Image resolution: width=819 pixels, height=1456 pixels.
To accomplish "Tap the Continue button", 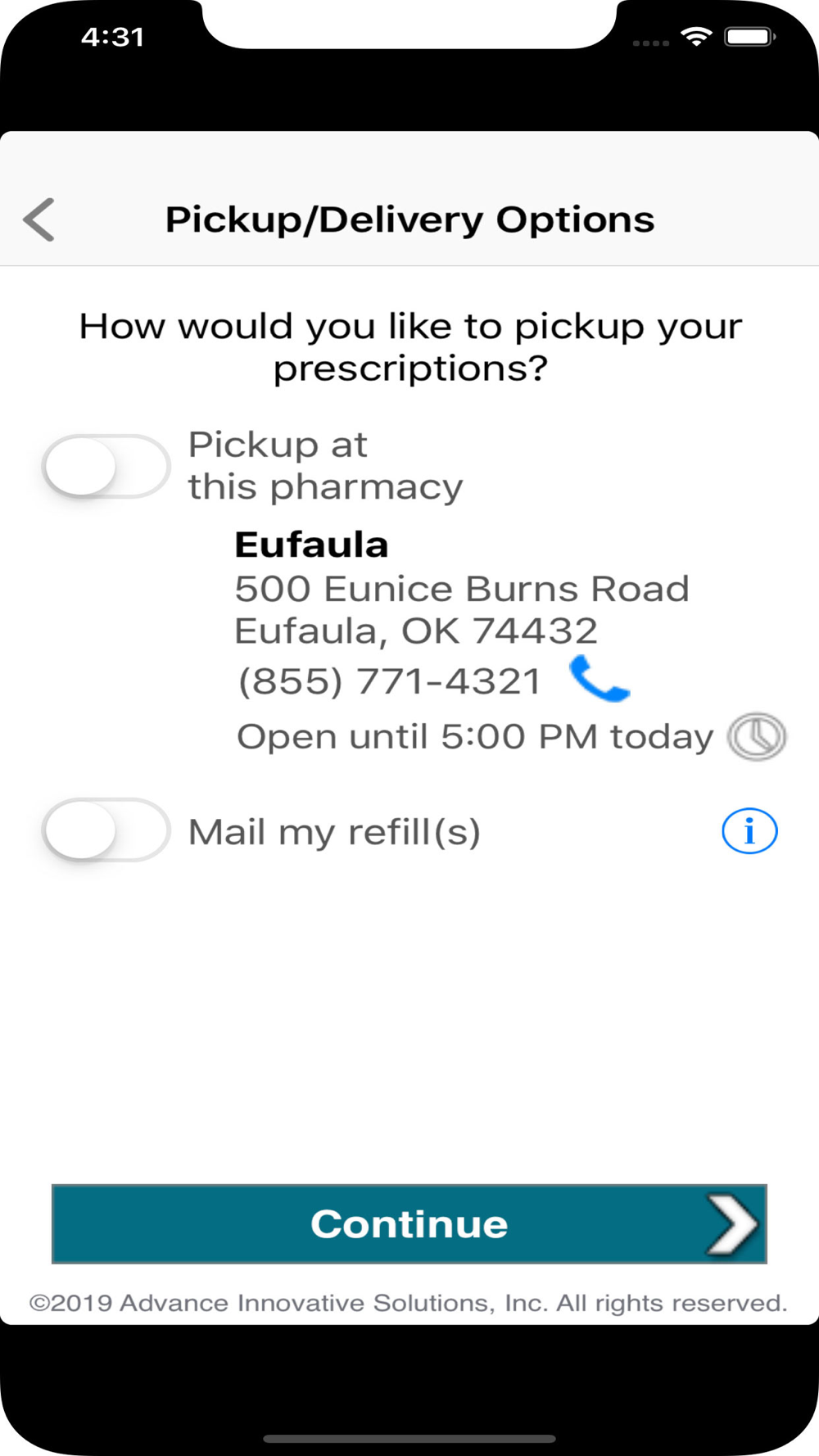I will coord(409,1224).
